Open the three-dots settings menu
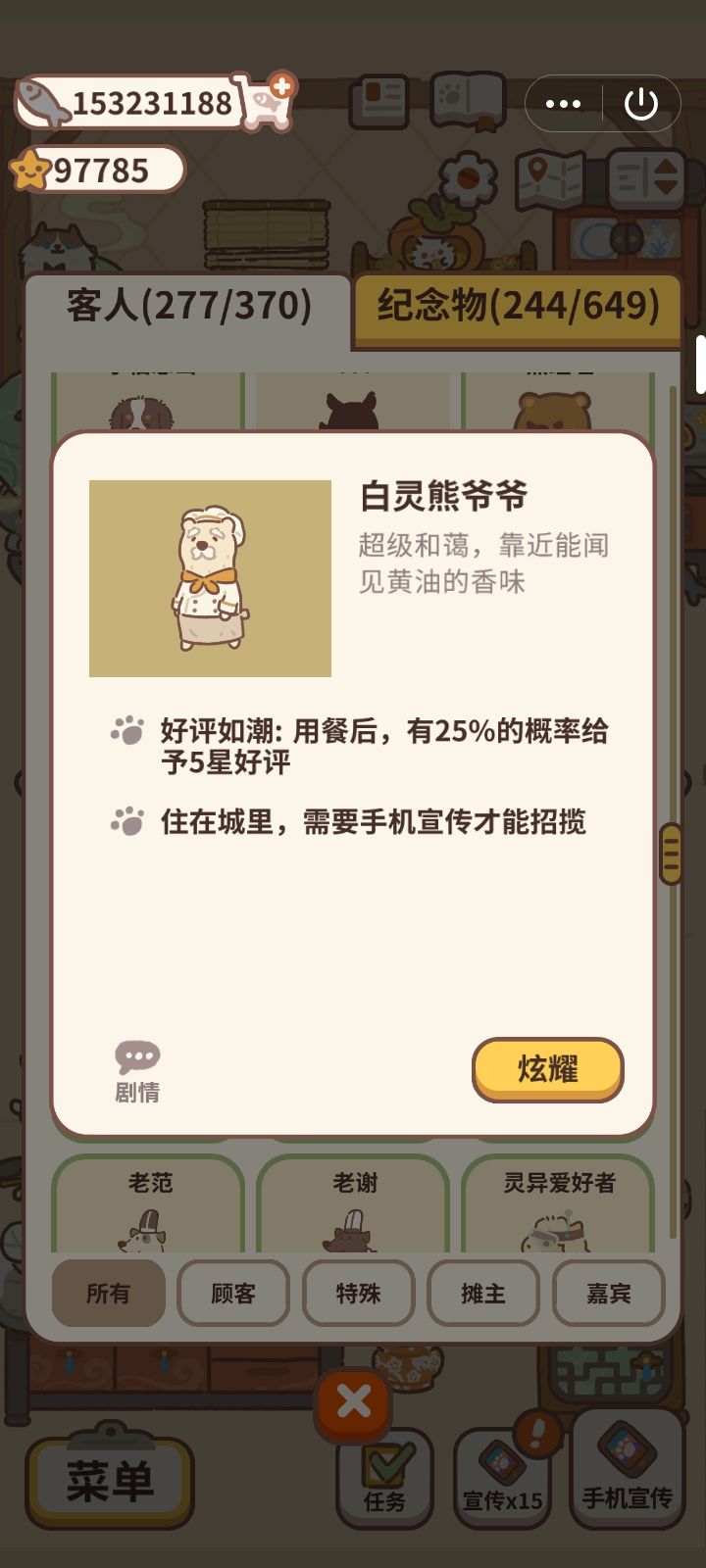Image resolution: width=706 pixels, height=1568 pixels. 563,102
